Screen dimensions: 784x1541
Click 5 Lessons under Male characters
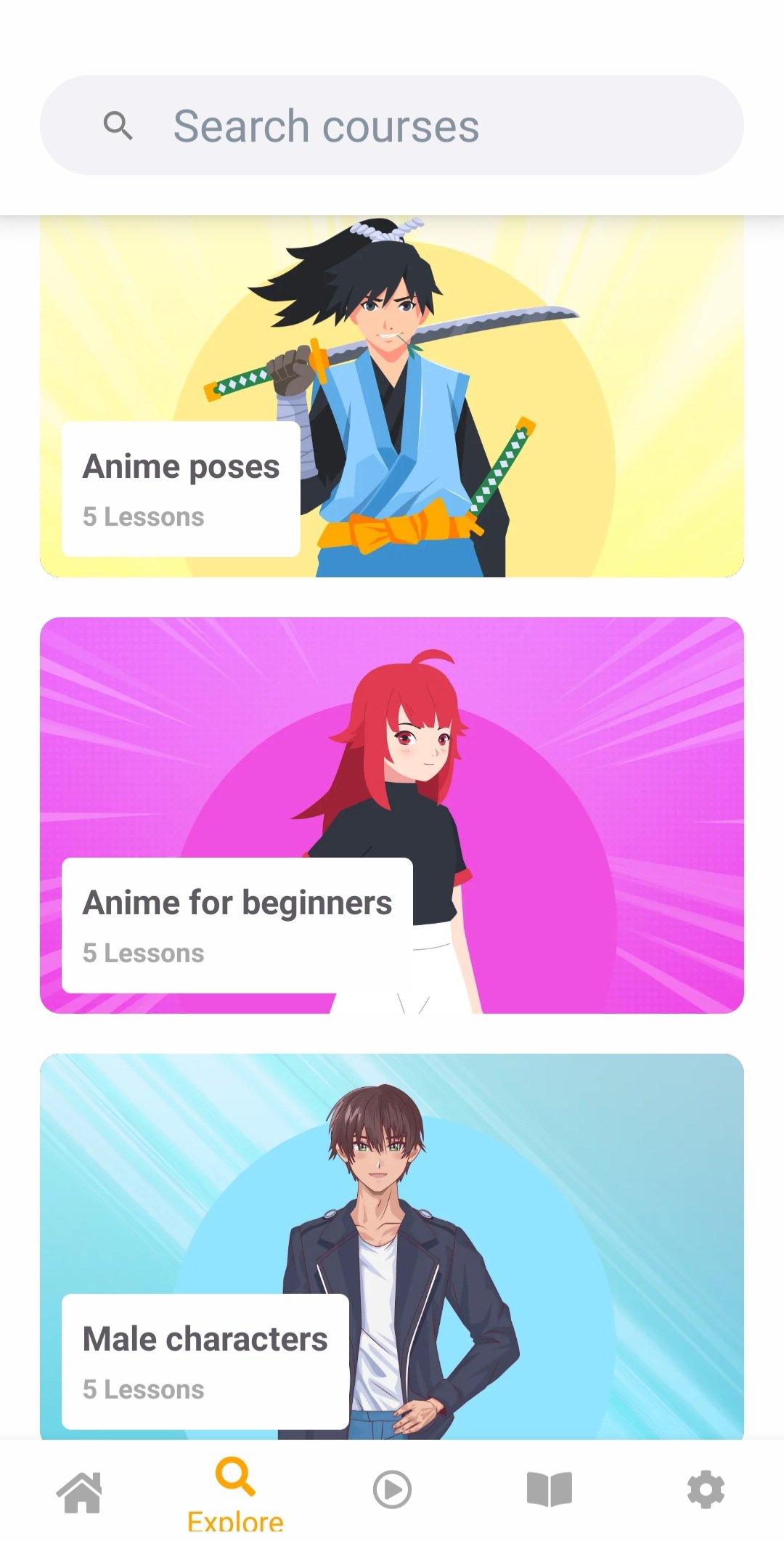[x=143, y=1388]
